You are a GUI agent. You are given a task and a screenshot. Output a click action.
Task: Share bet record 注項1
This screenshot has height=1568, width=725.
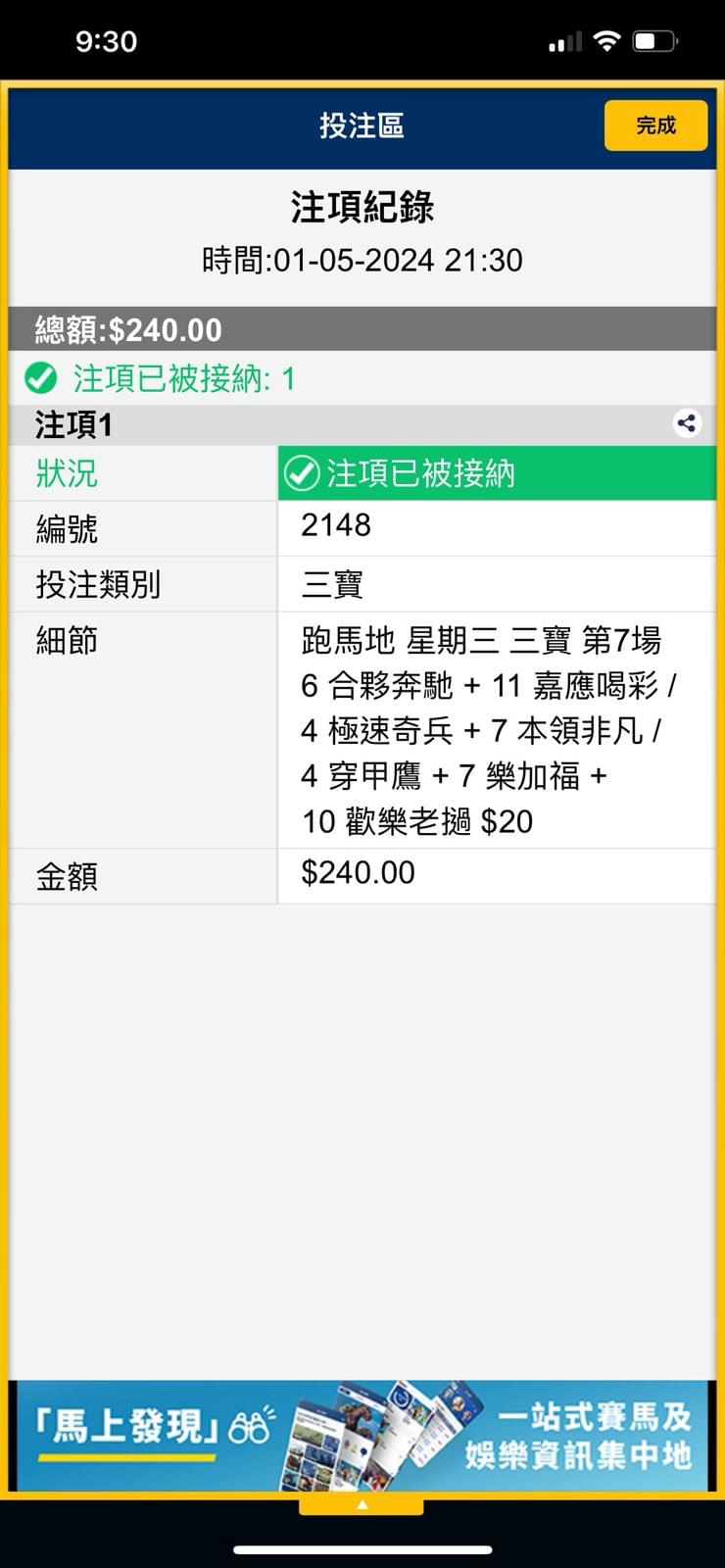(x=687, y=423)
